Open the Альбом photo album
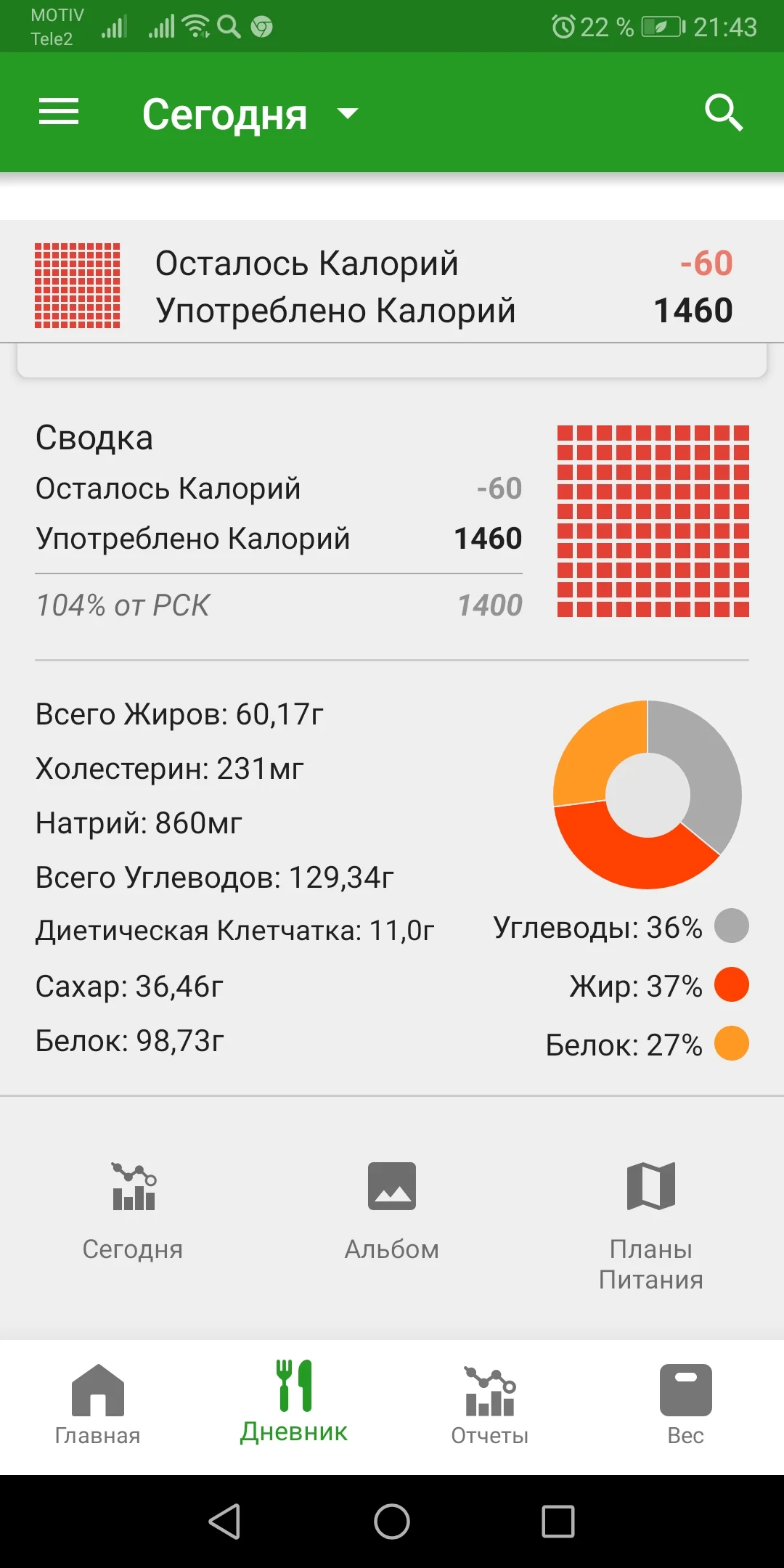 [x=392, y=1210]
